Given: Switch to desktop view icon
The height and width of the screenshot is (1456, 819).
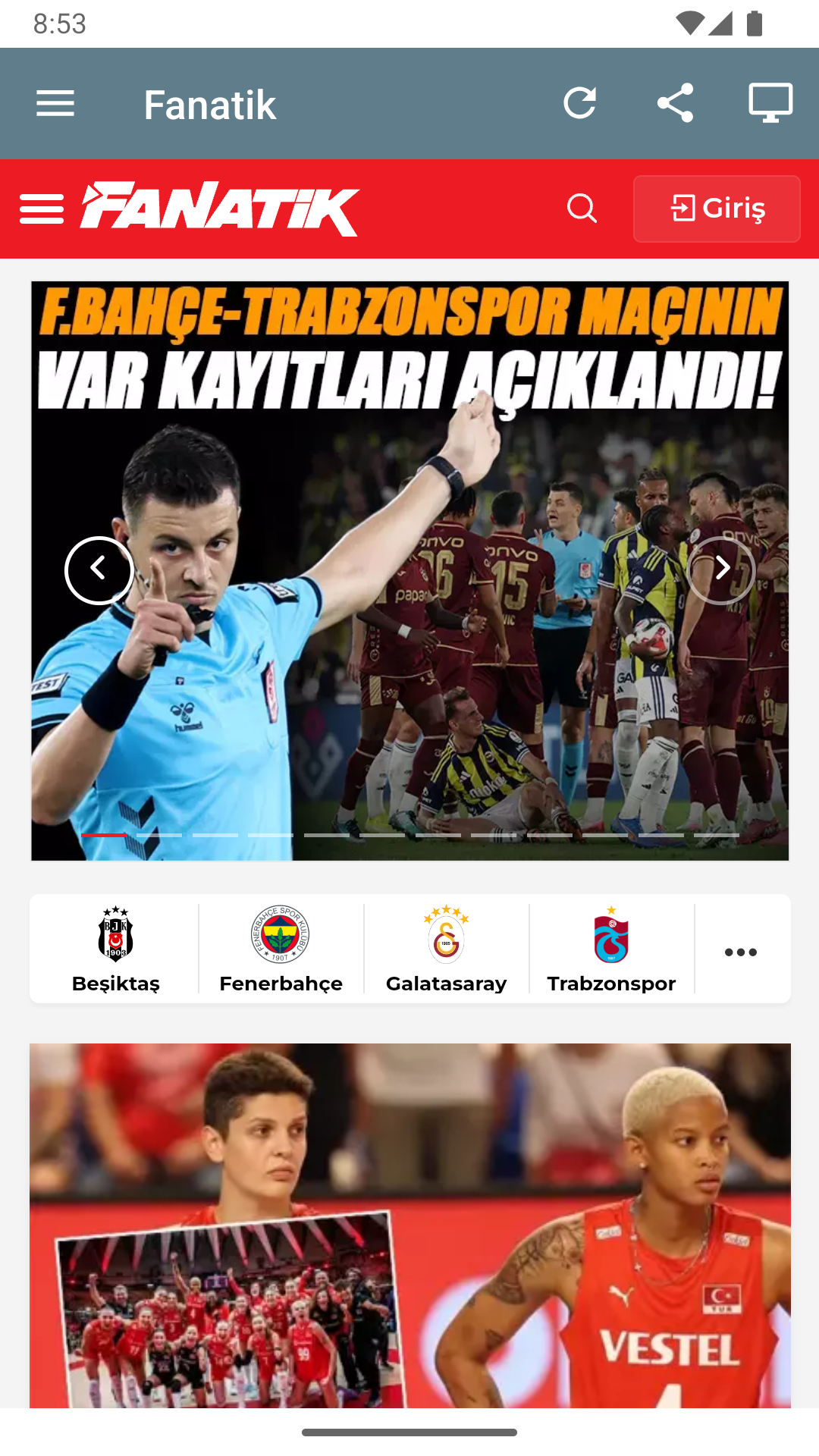Looking at the screenshot, I should 770,103.
